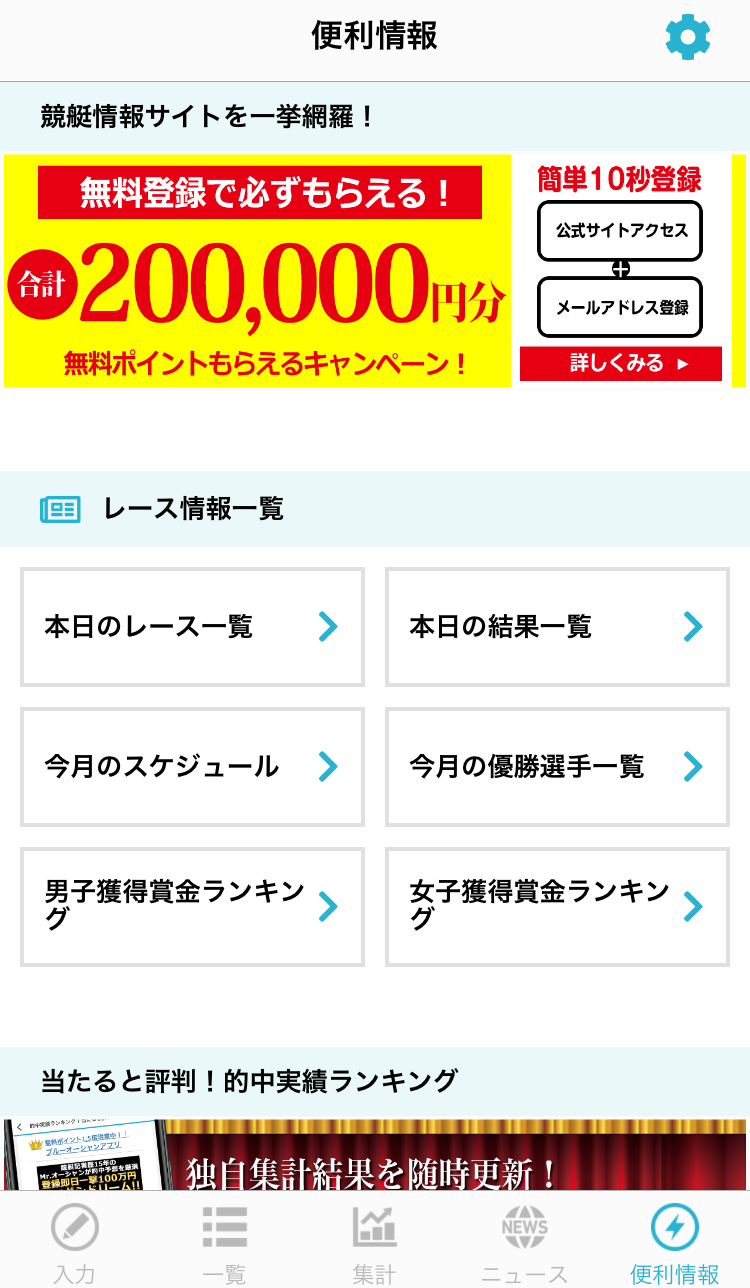The width and height of the screenshot is (750, 1288).
Task: Select the 便利情報 tab
Action: pyautogui.click(x=675, y=1243)
